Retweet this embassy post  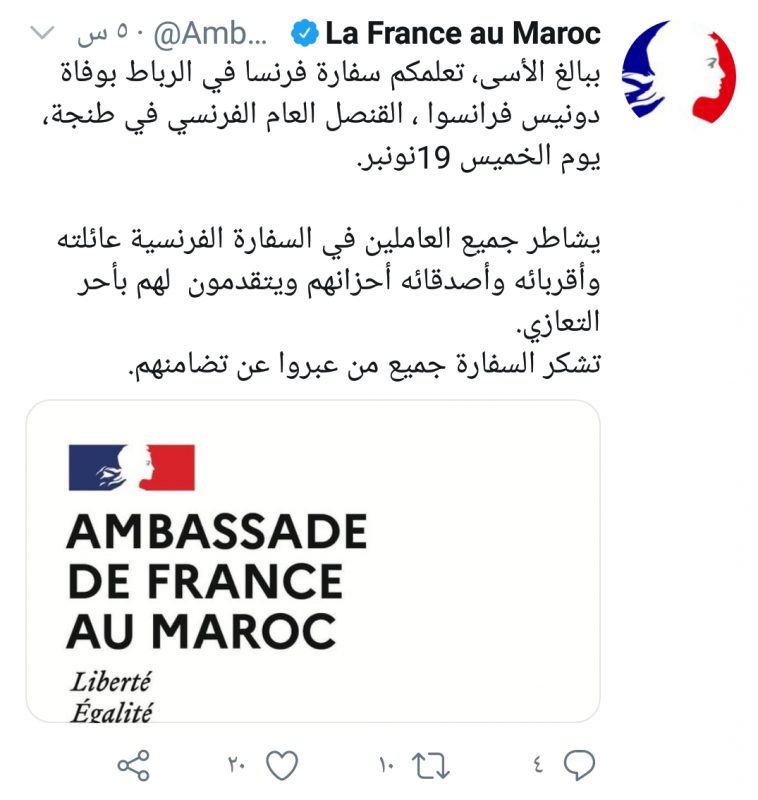point(430,766)
